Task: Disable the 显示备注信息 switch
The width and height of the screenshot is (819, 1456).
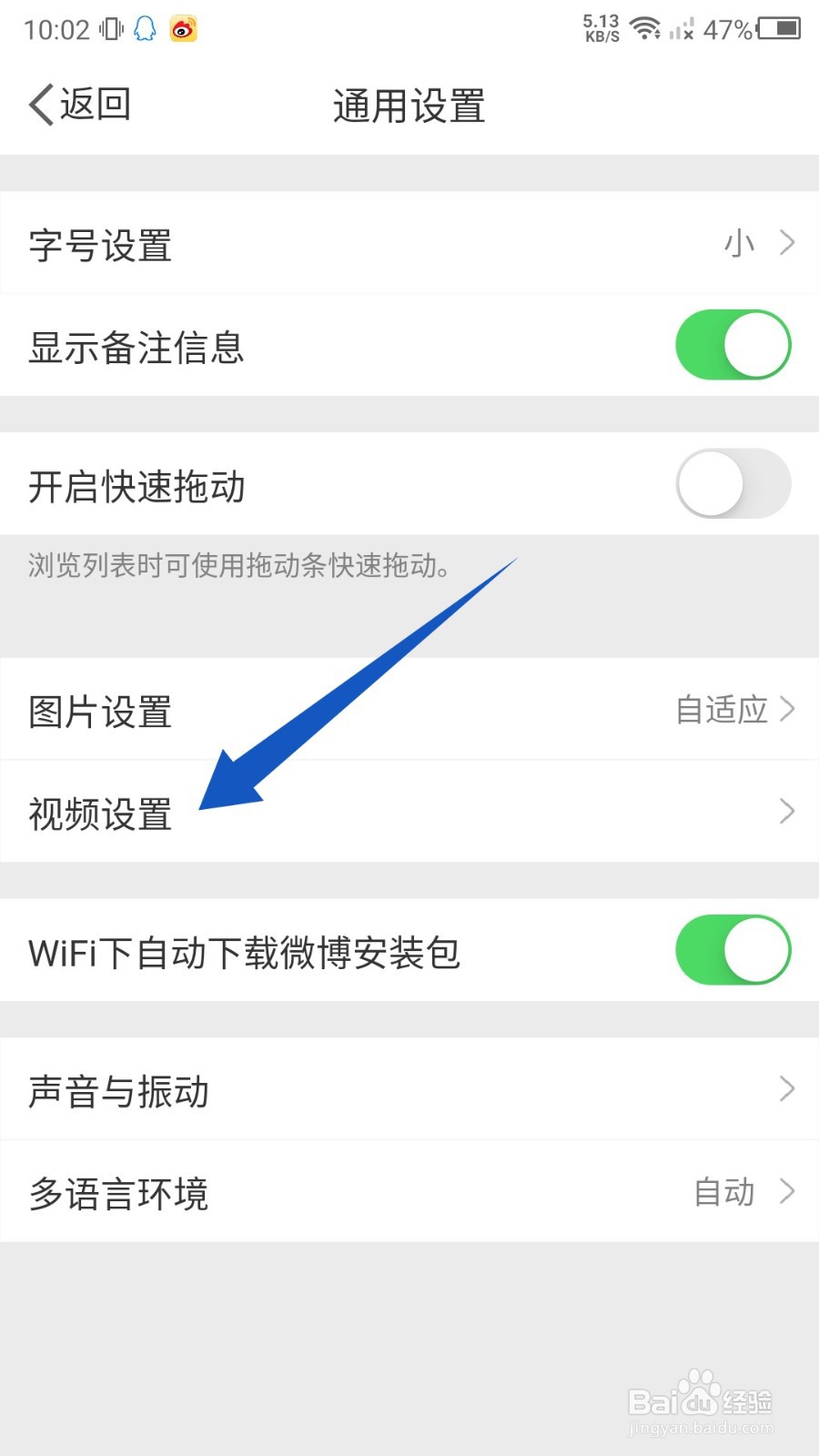Action: pyautogui.click(x=733, y=346)
